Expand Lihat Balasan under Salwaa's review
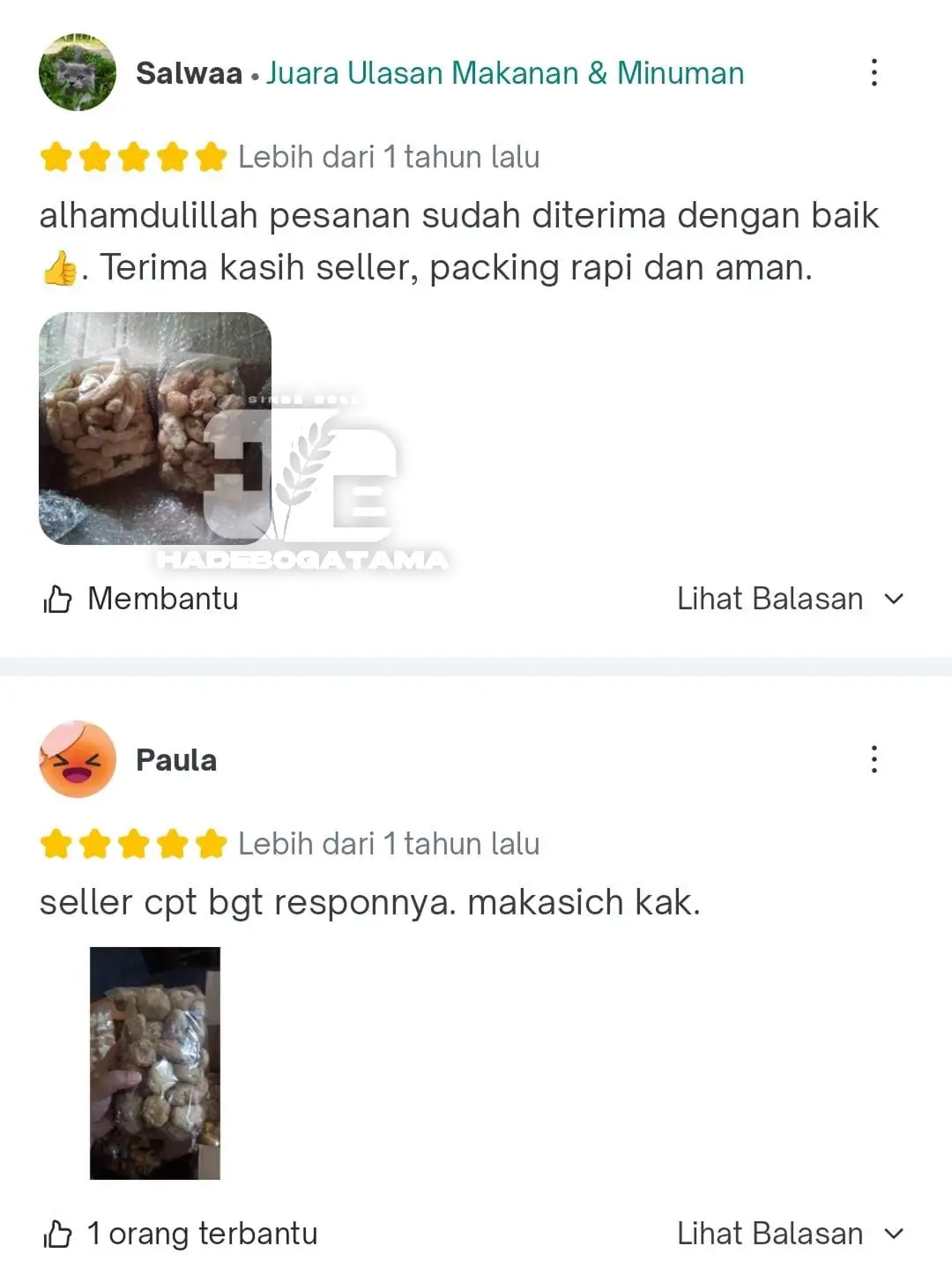The image size is (952, 1268). (790, 599)
